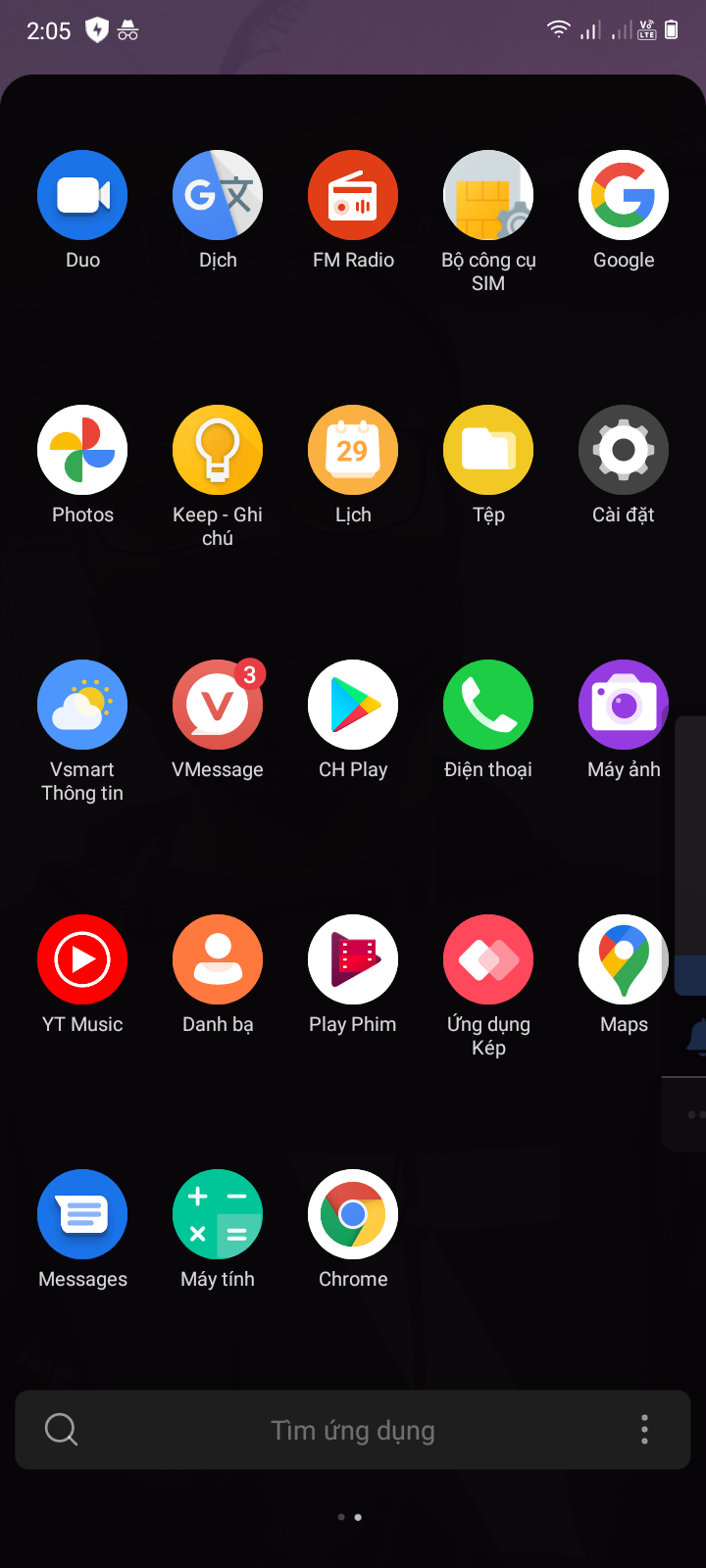This screenshot has height=1568, width=706.
Task: Open Cài đặt settings
Action: pos(624,451)
